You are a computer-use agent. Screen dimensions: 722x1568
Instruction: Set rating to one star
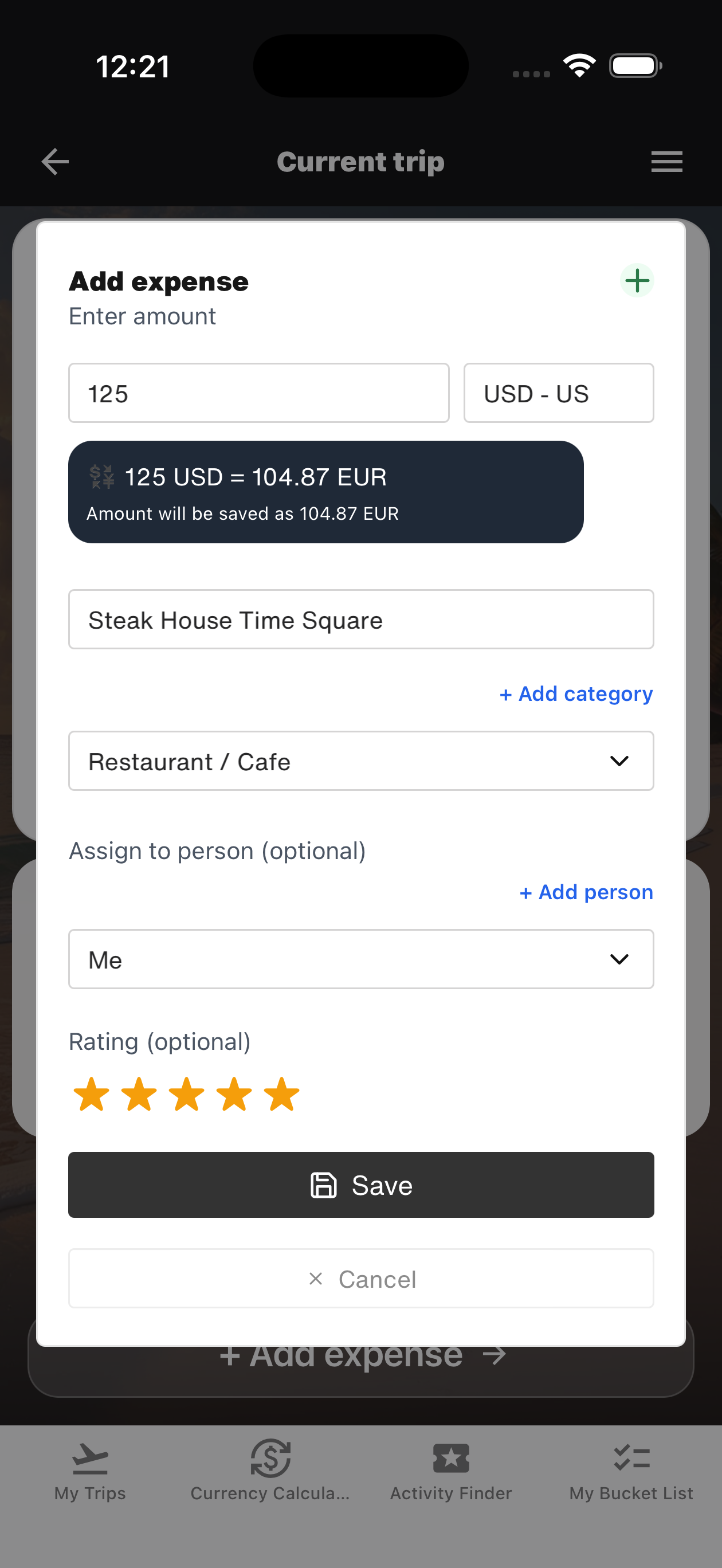tap(91, 1095)
